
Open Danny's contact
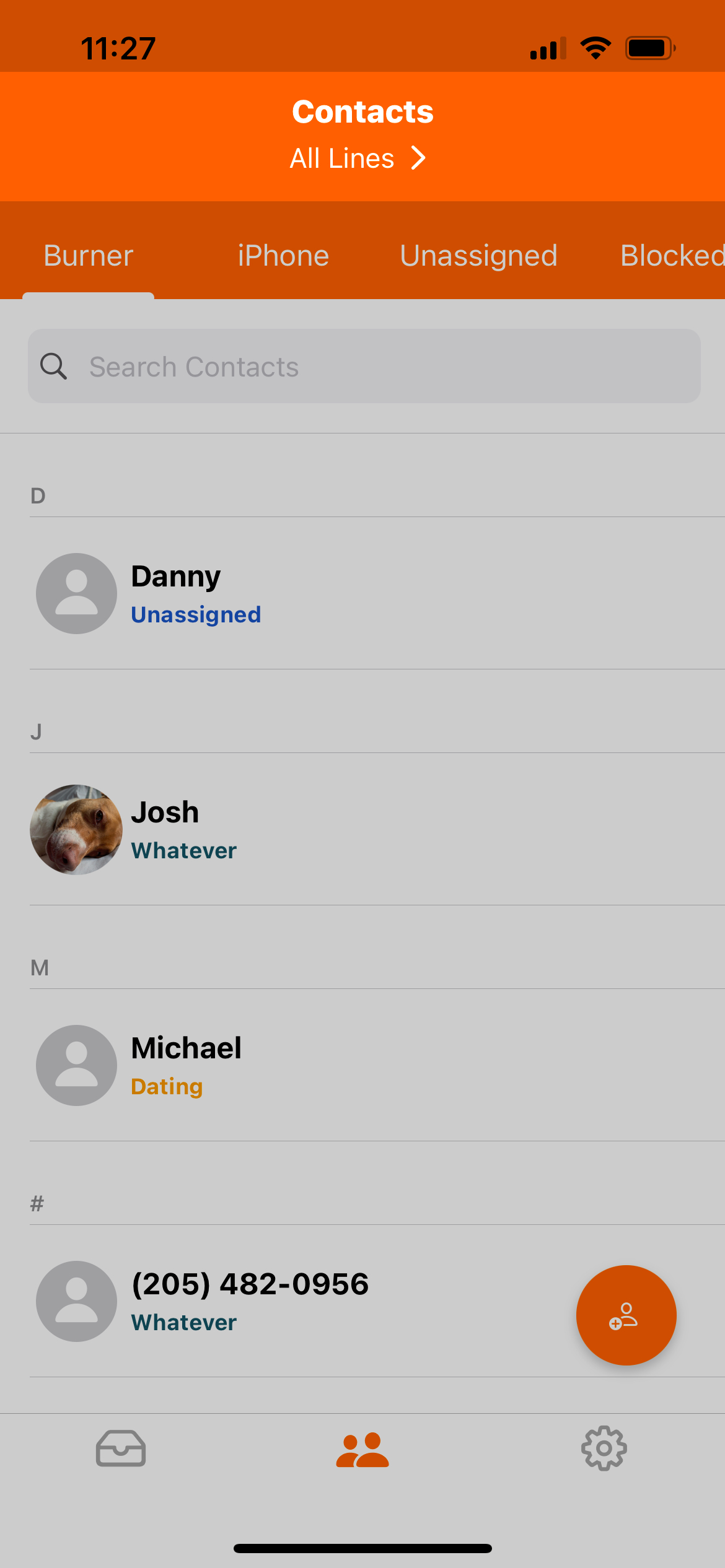[x=377, y=593]
